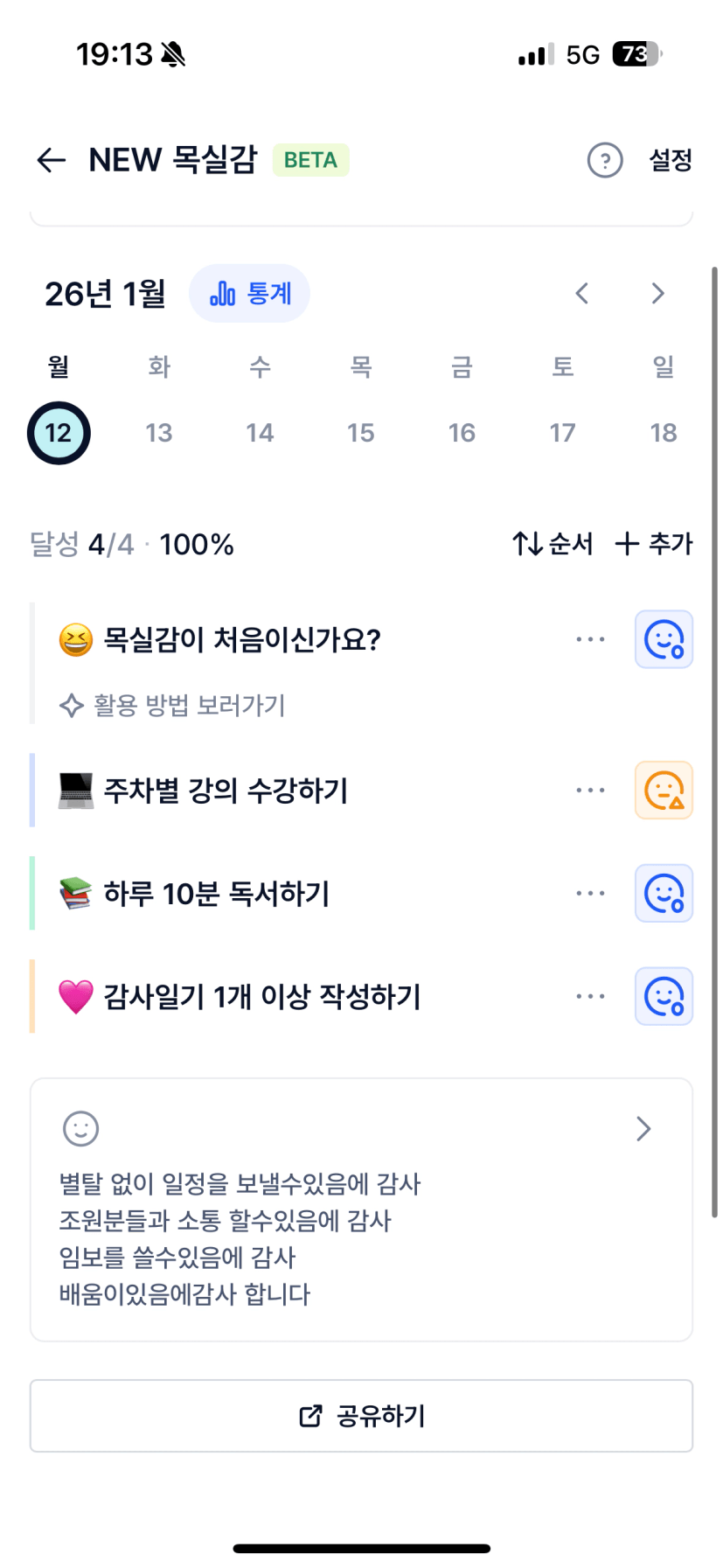Open the gratitude note card
723x1568 pixels.
pyautogui.click(x=361, y=1210)
